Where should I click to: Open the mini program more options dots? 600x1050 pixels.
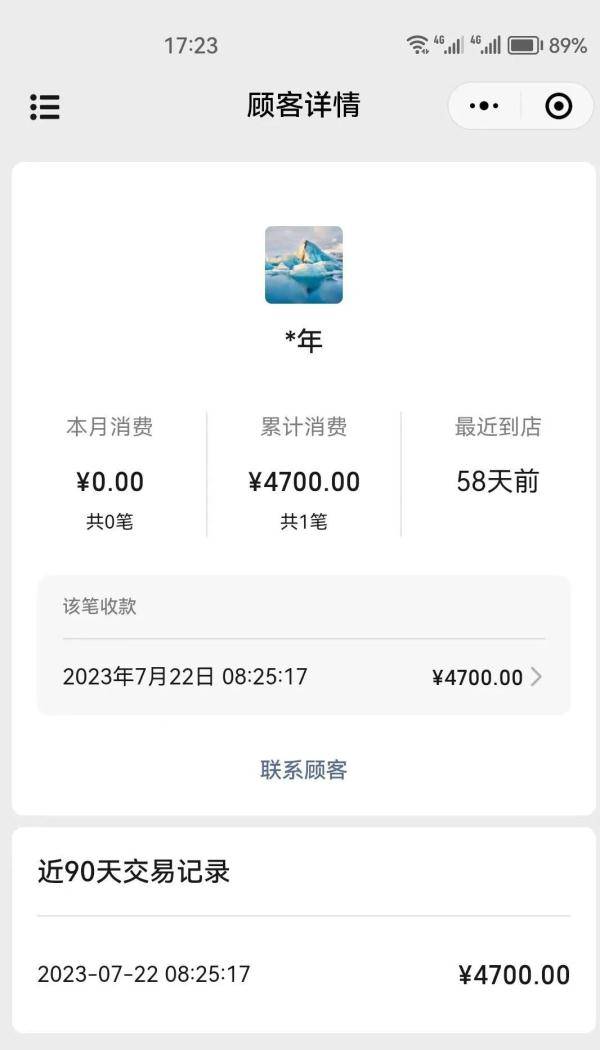point(484,106)
